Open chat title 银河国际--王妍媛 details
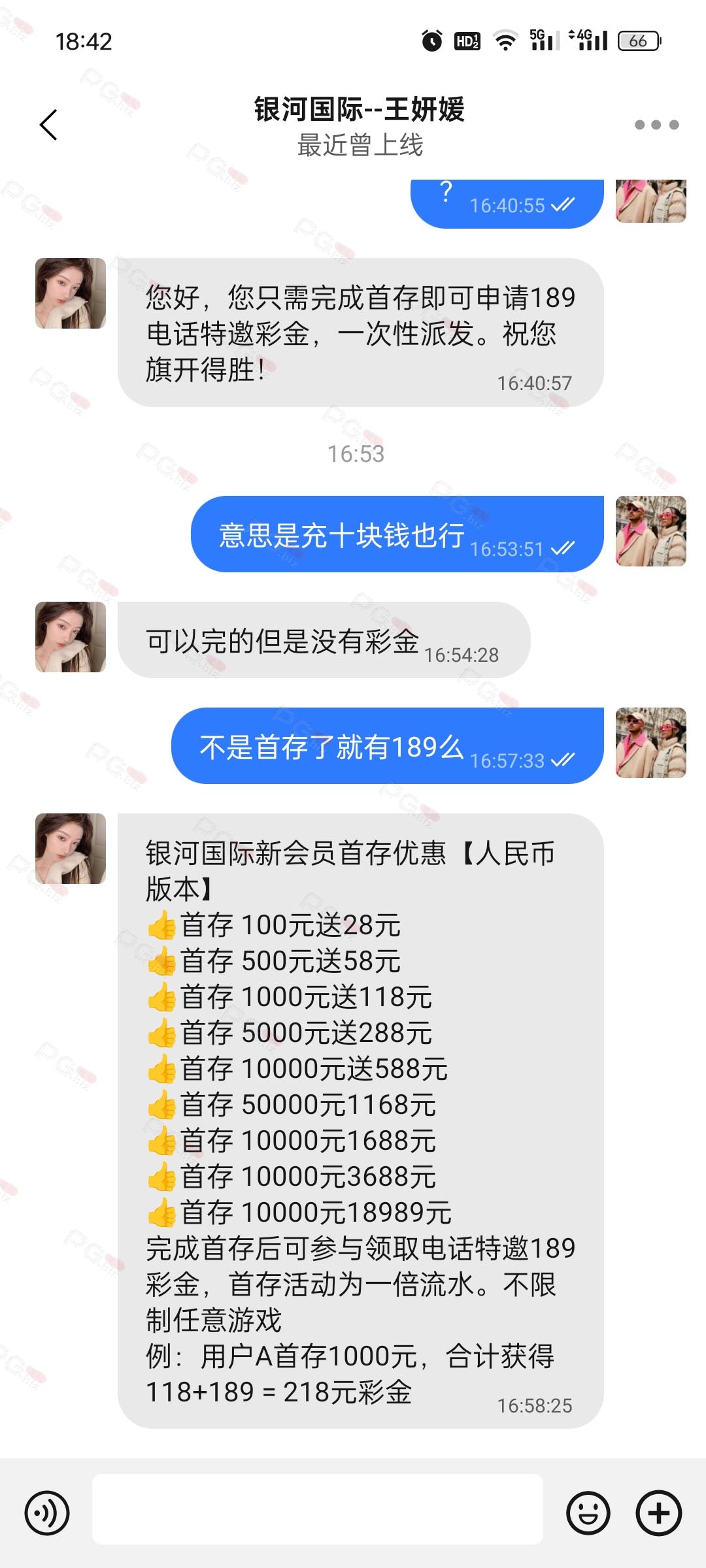Image resolution: width=706 pixels, height=1568 pixels. (360, 109)
